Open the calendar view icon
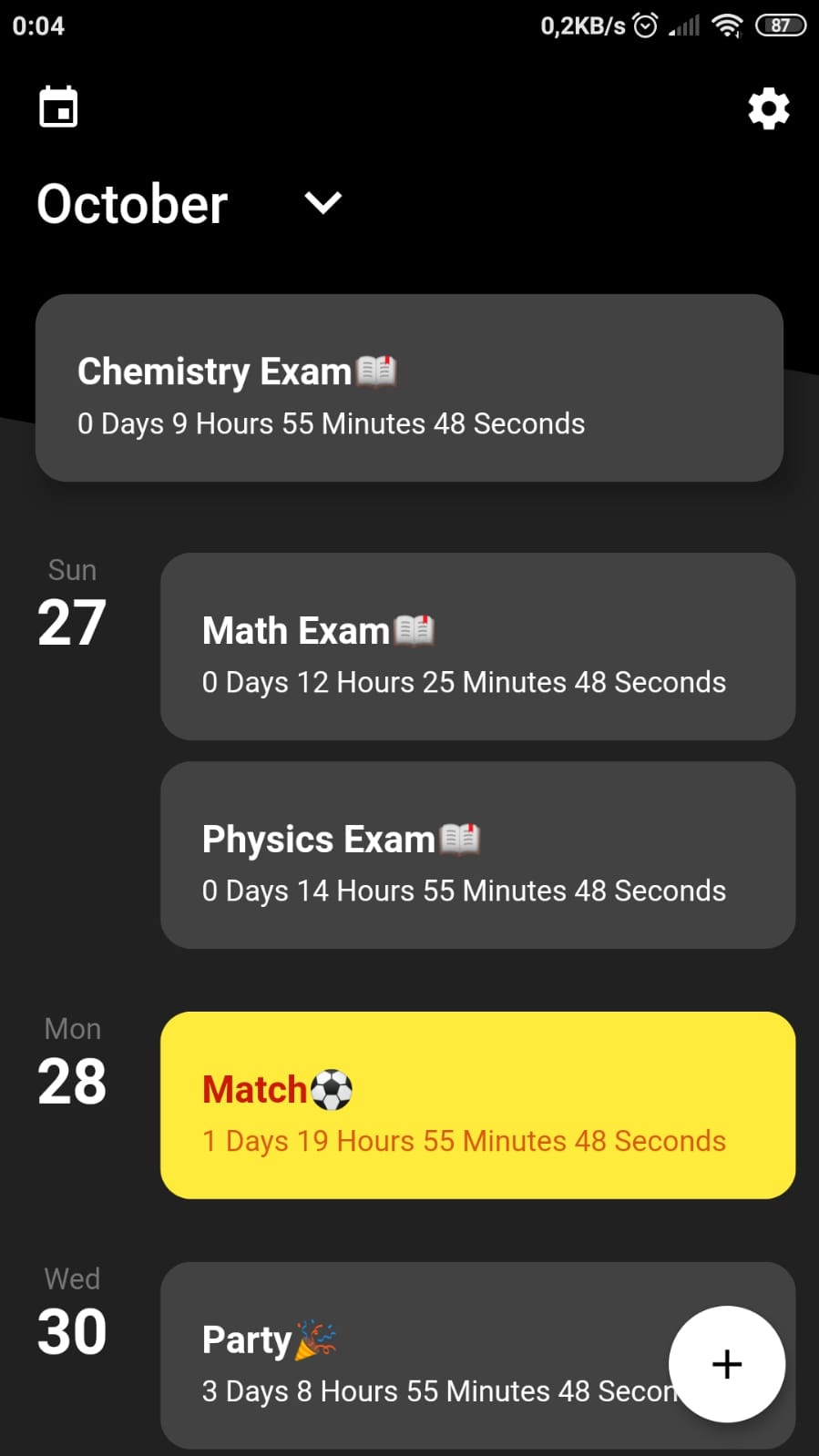The image size is (819, 1456). pyautogui.click(x=58, y=107)
